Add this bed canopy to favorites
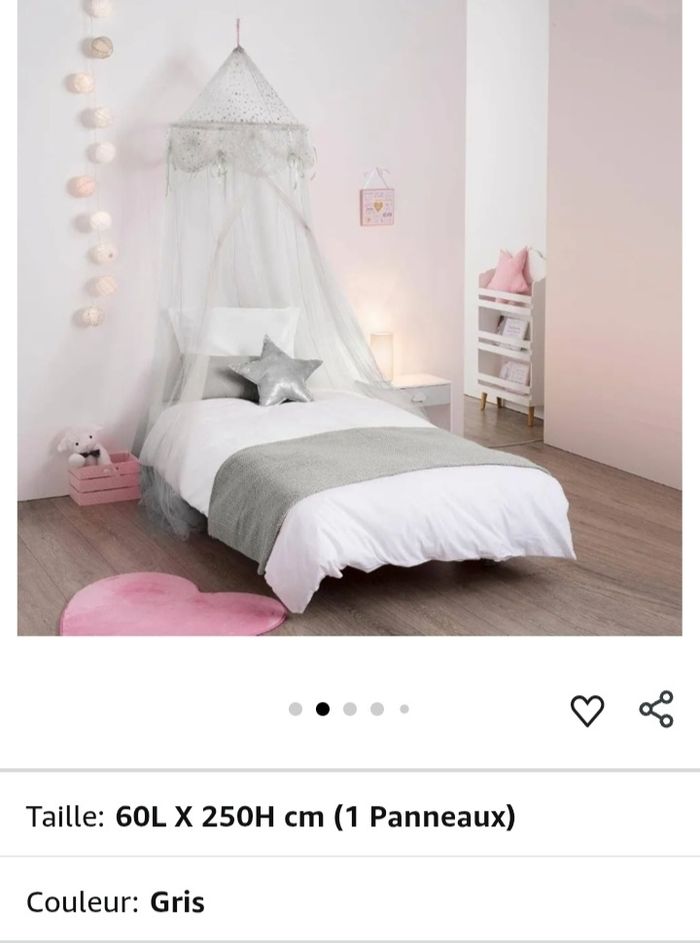 click(x=587, y=710)
